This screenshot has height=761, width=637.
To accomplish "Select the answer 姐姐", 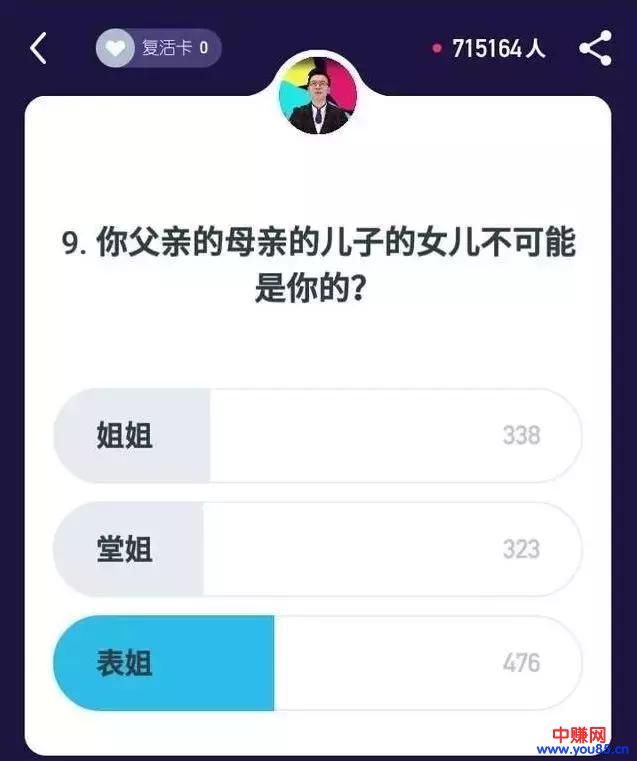I will 316,436.
